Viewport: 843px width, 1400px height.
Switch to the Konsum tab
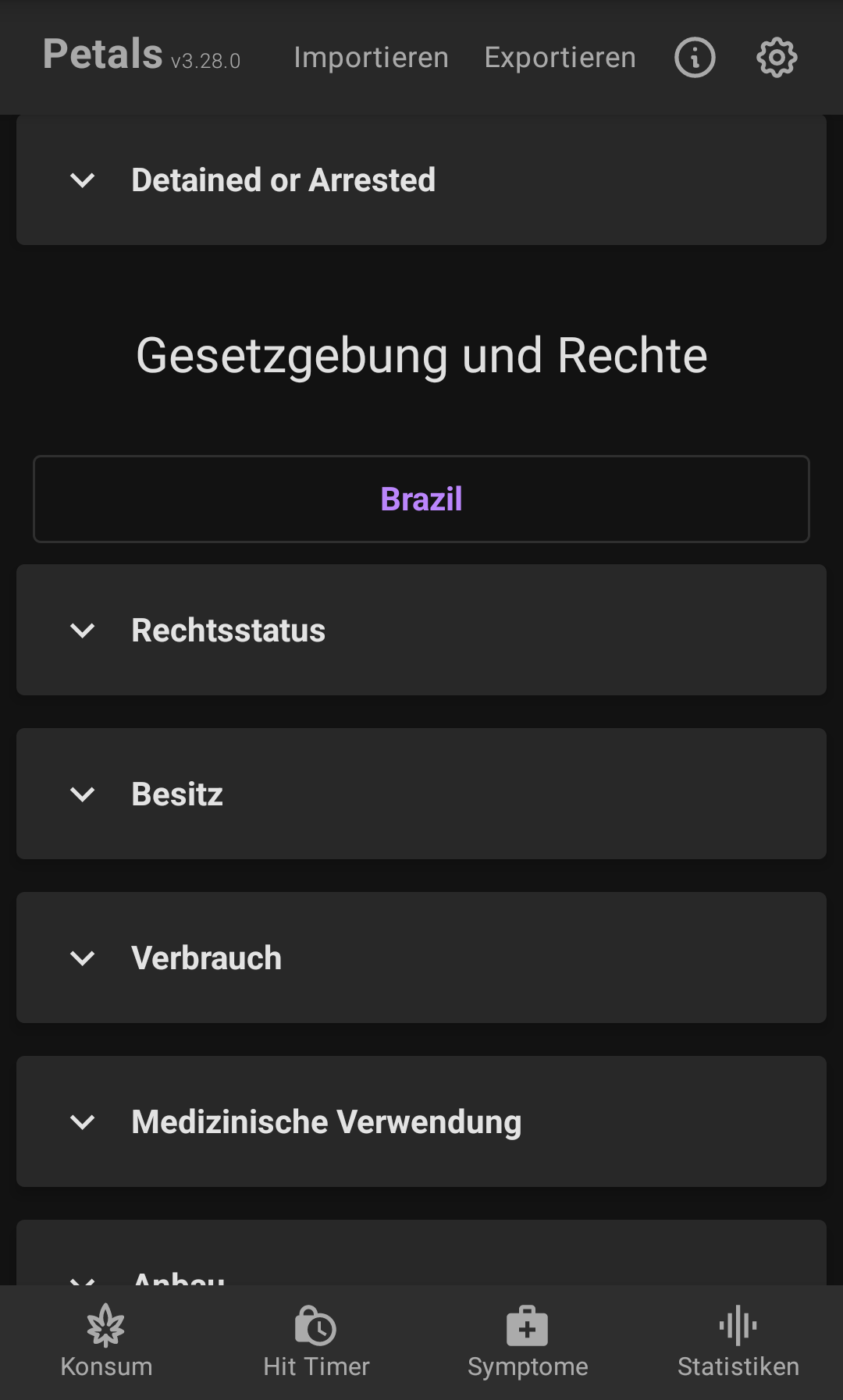coord(106,1342)
